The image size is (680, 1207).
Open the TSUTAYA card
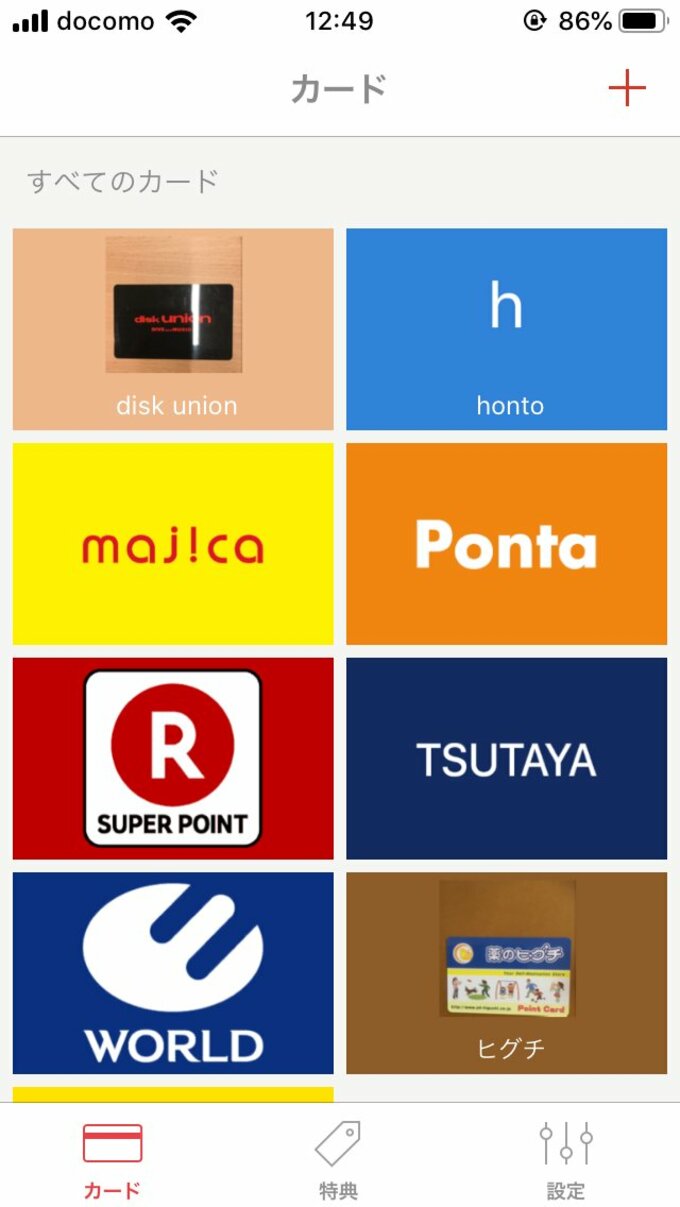point(506,758)
